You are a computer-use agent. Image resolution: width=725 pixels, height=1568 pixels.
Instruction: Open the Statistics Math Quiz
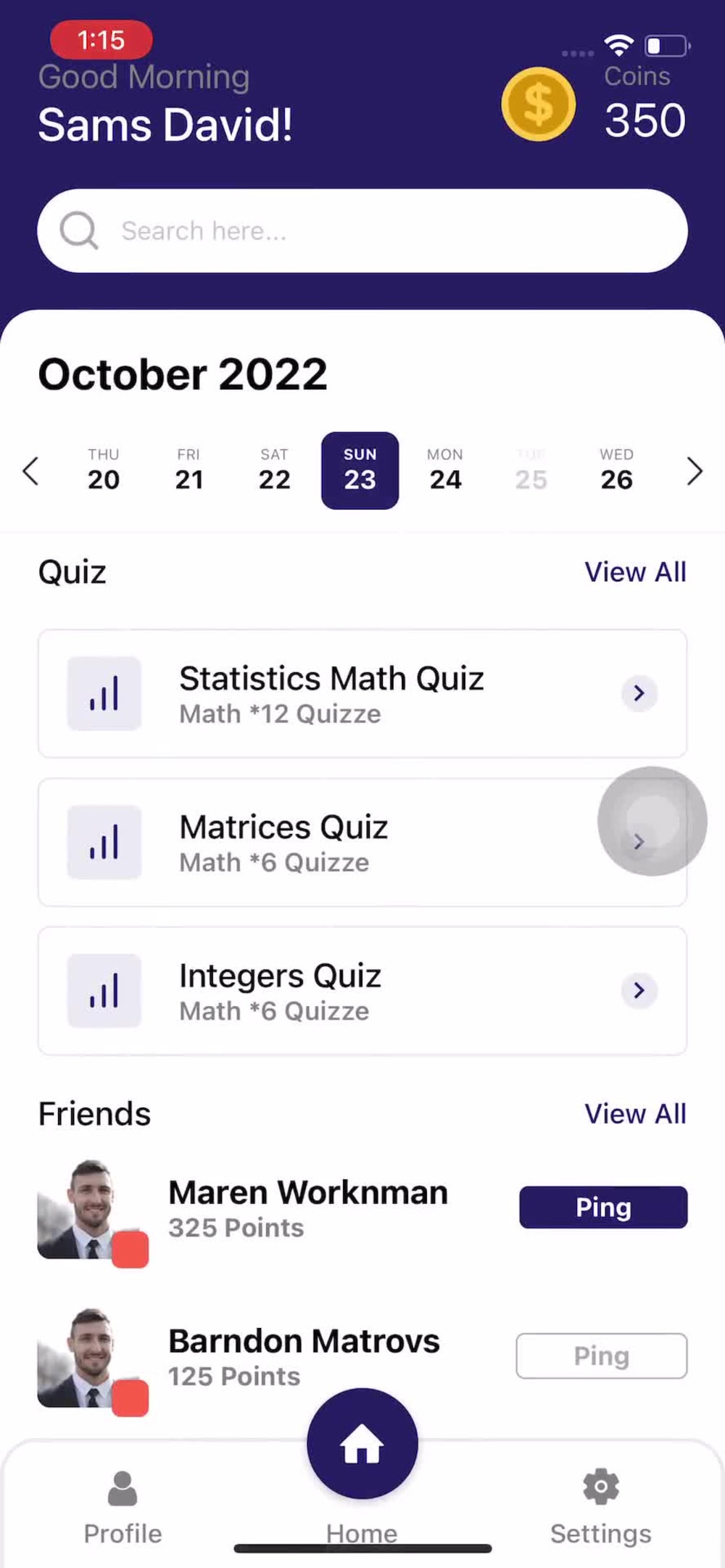click(x=362, y=693)
